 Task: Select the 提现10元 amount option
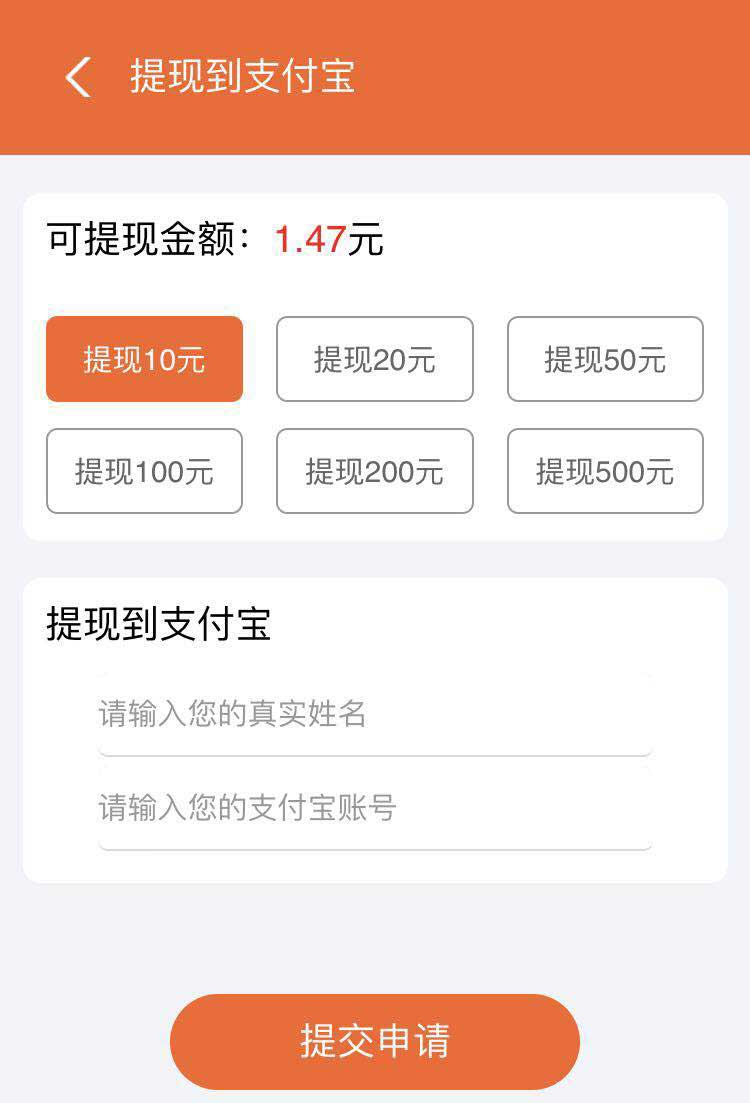[x=144, y=359]
